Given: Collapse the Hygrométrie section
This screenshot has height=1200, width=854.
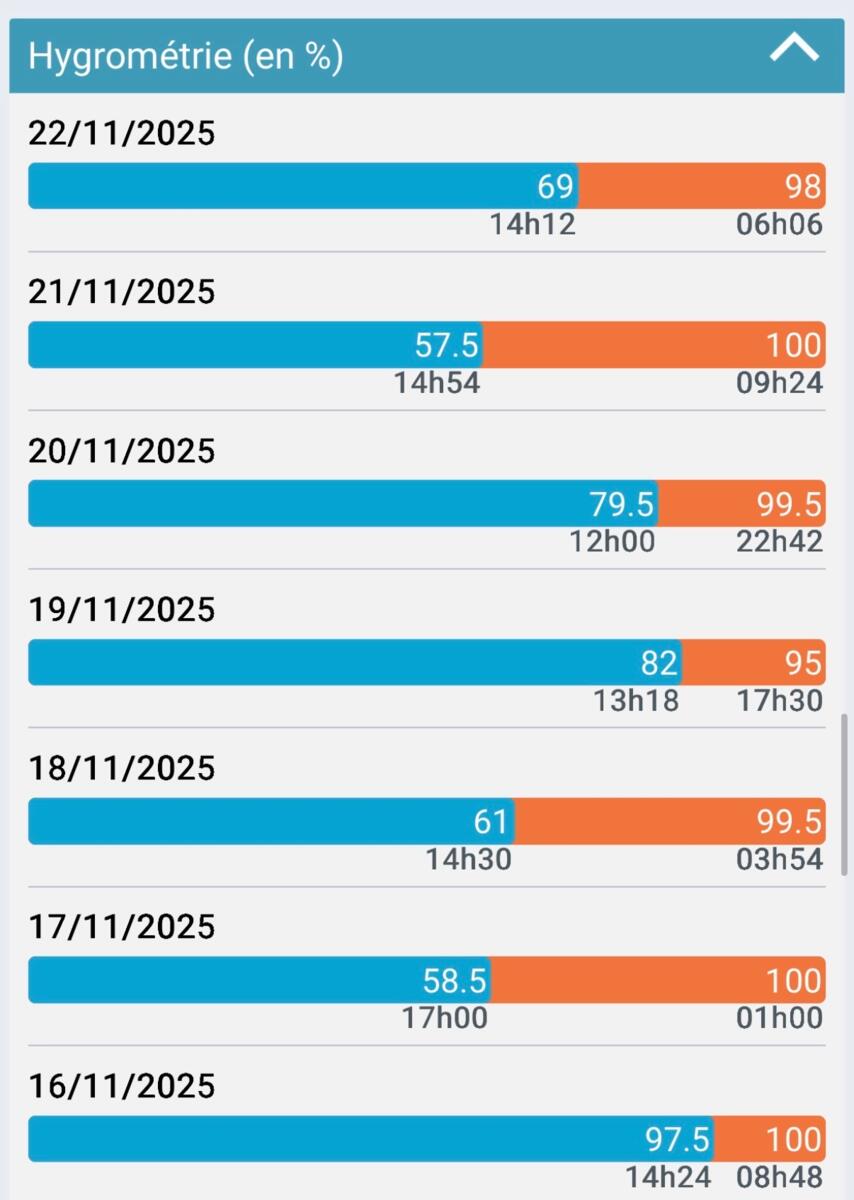Looking at the screenshot, I should 794,49.
